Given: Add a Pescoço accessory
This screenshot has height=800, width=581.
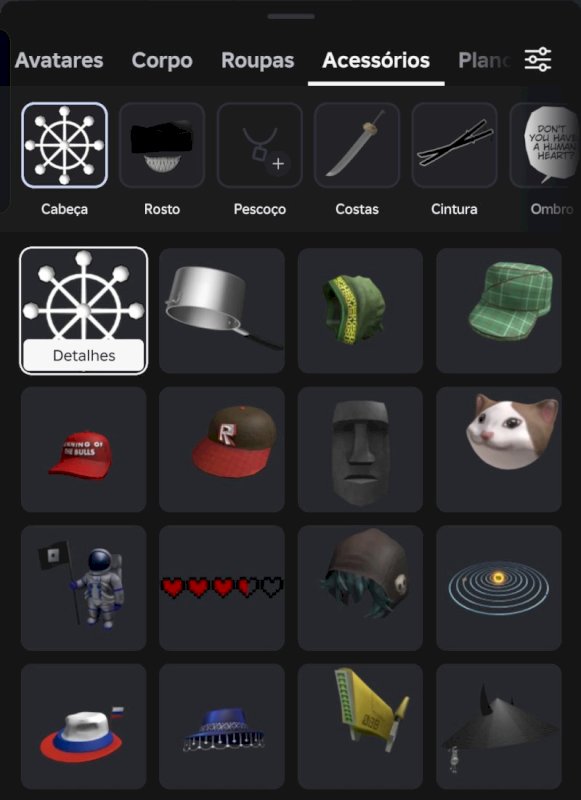Looking at the screenshot, I should (260, 145).
